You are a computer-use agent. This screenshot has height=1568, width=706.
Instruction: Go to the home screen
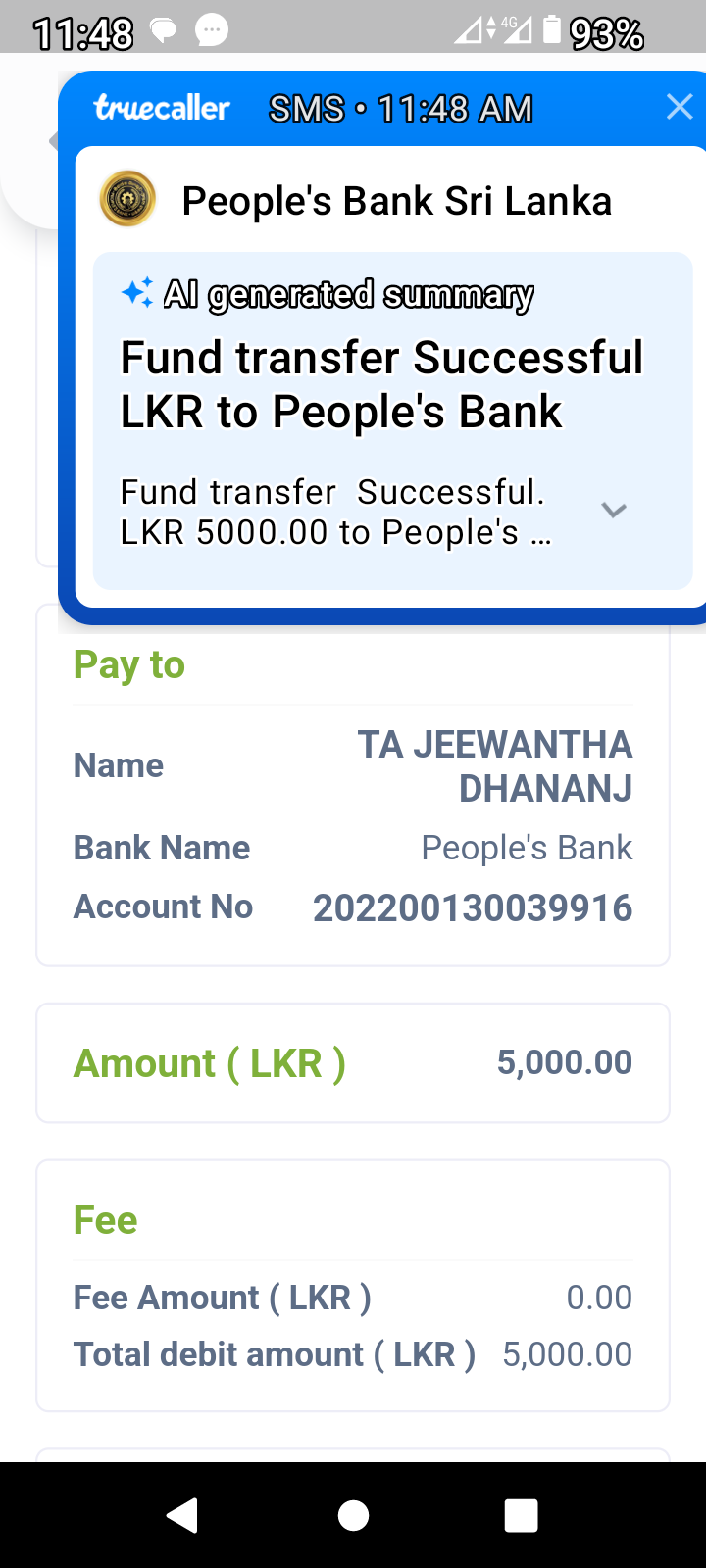tap(353, 1515)
